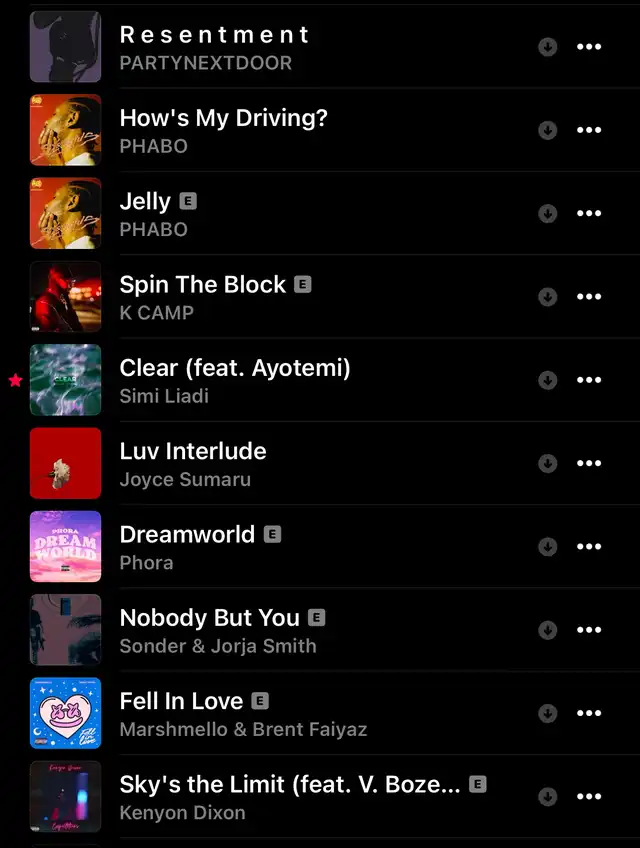Open more options for Nobody But You
This screenshot has width=640, height=848.
(589, 630)
